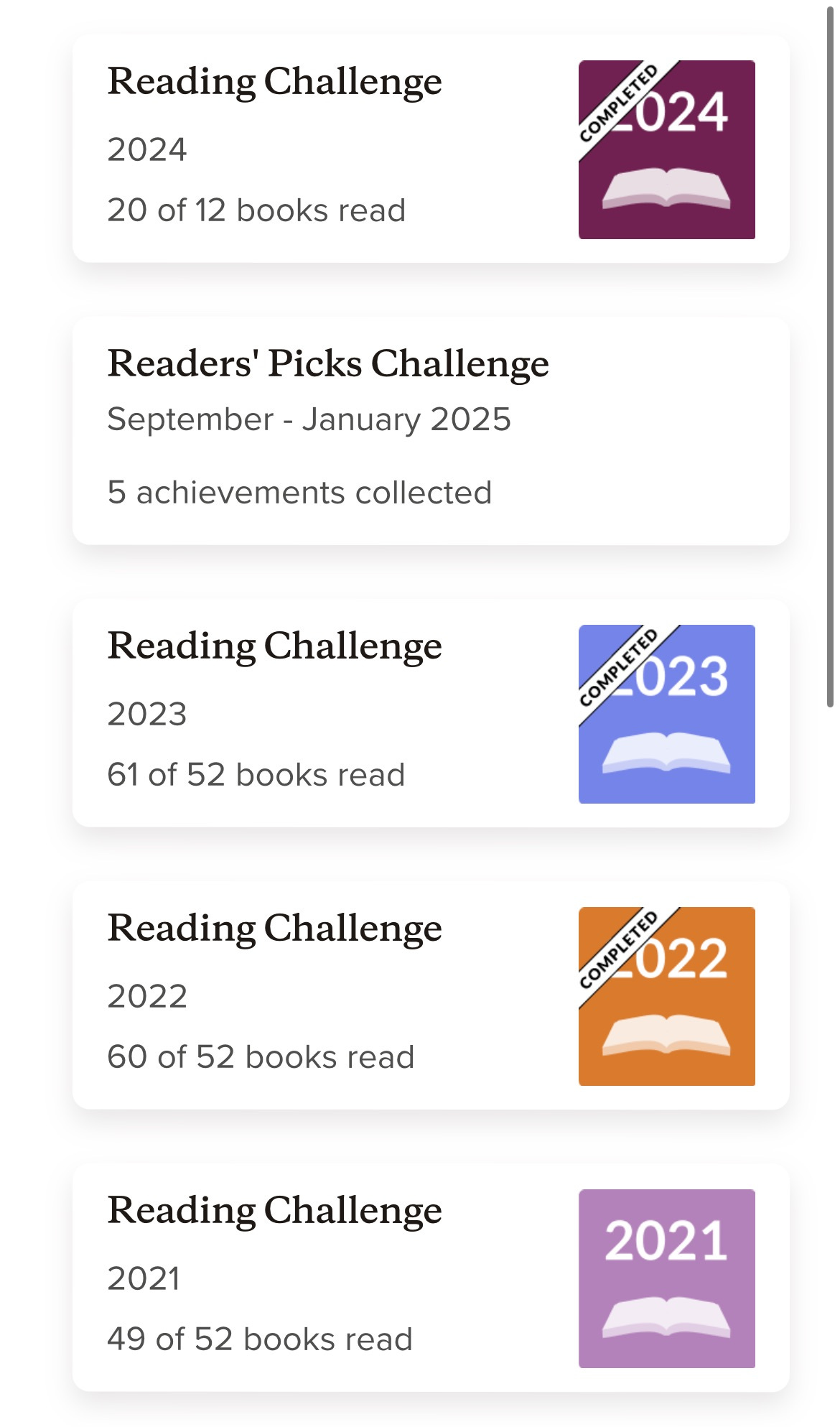
Task: Select the 2021 Reading Challenge card
Action: point(431,1278)
